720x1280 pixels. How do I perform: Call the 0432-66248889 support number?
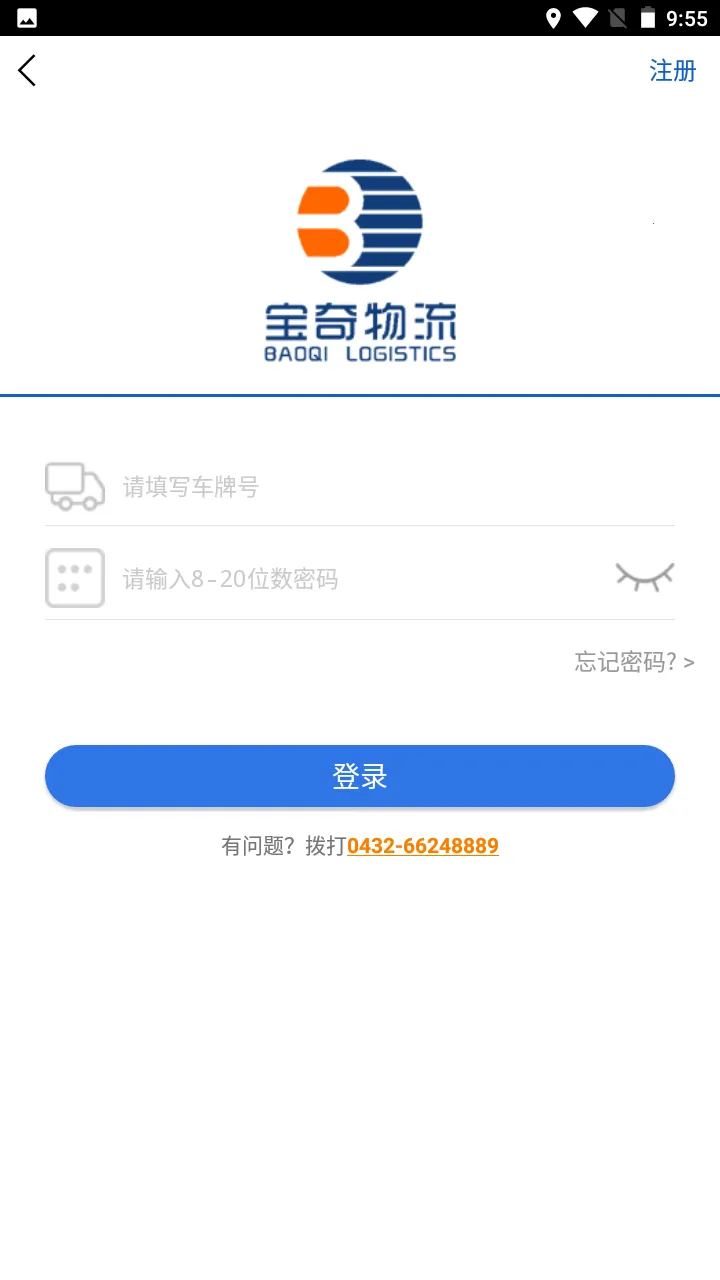tap(422, 845)
